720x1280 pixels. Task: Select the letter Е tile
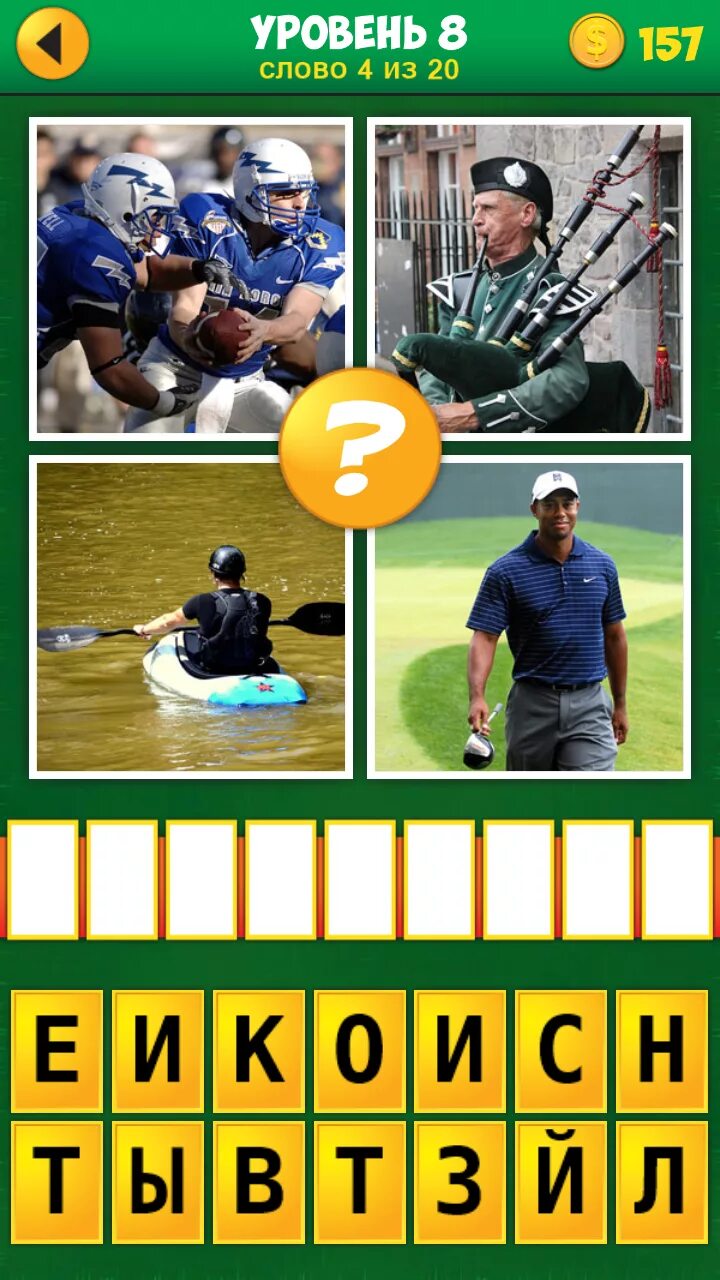57,1050
